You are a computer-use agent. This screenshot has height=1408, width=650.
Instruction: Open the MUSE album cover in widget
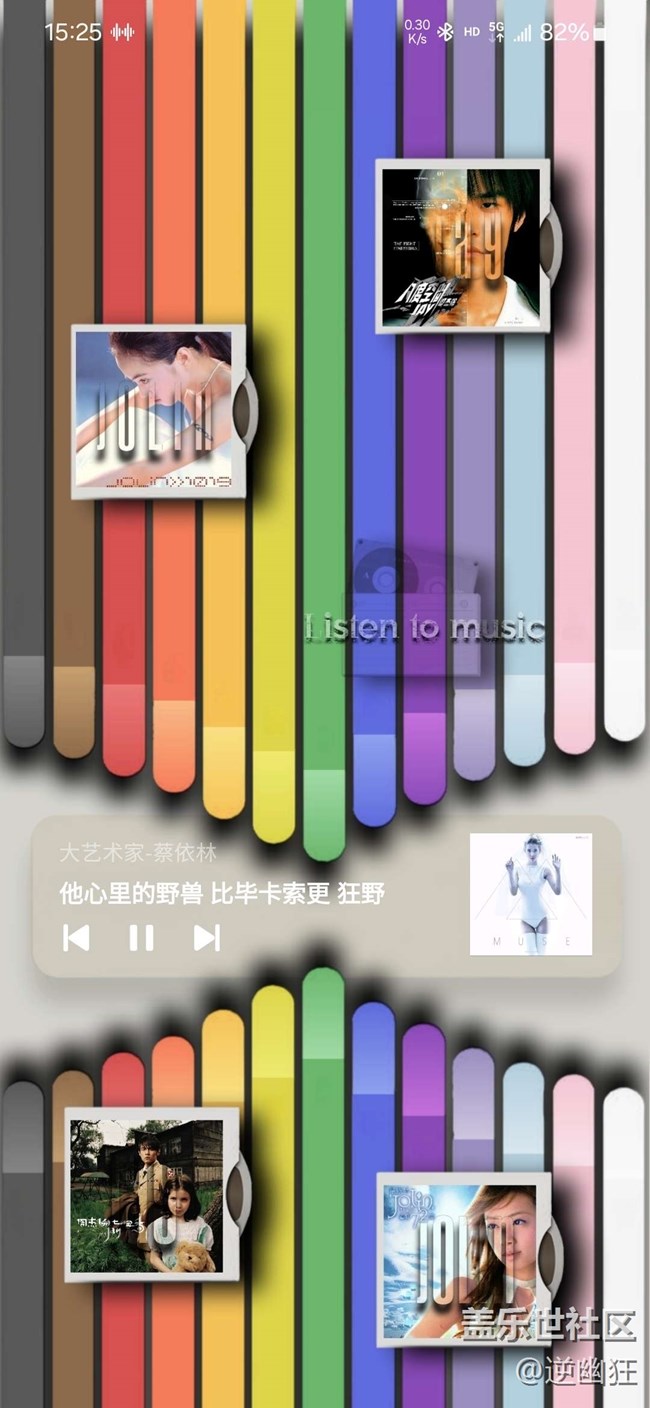(531, 894)
